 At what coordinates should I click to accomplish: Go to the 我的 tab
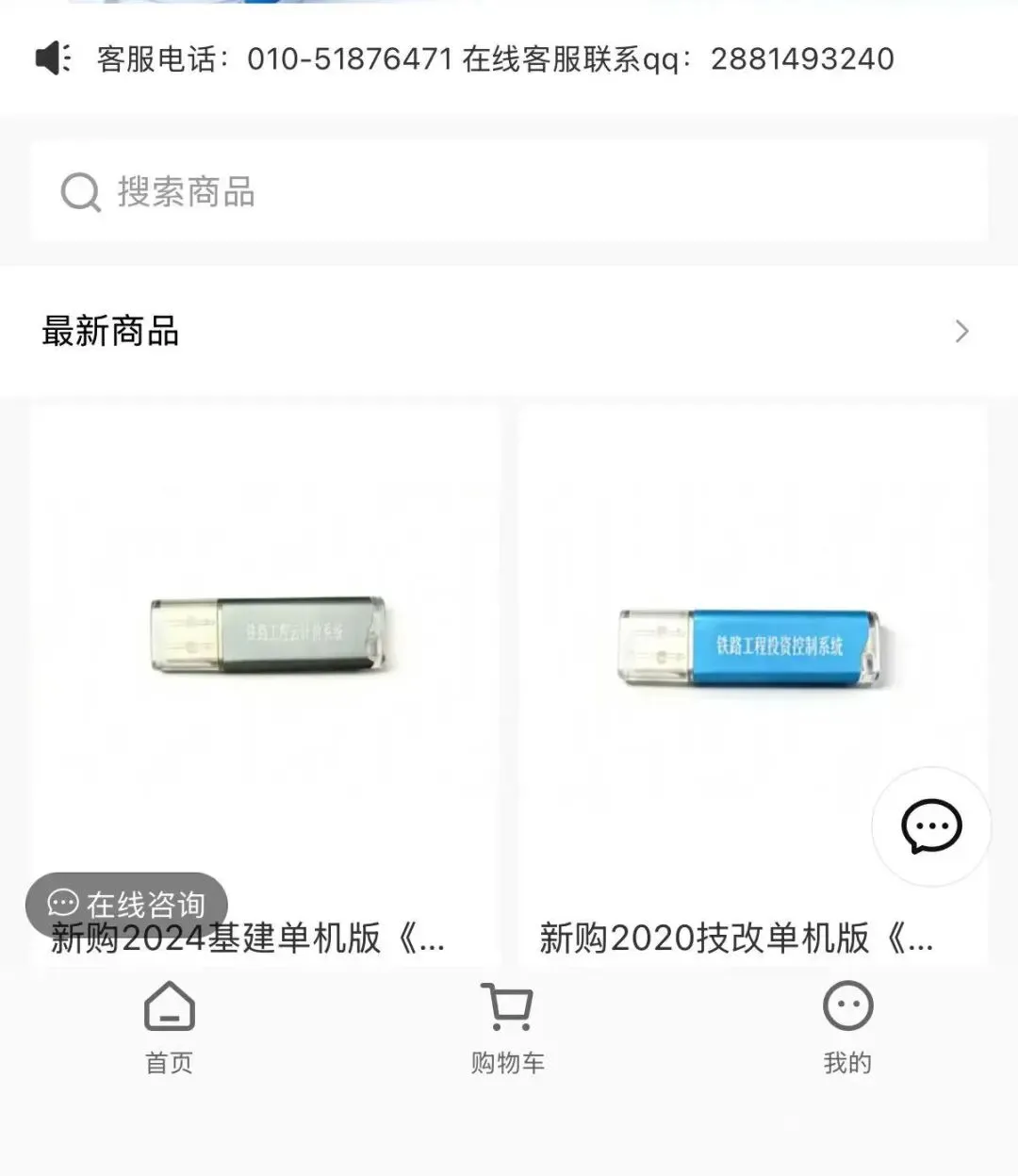(x=847, y=1027)
